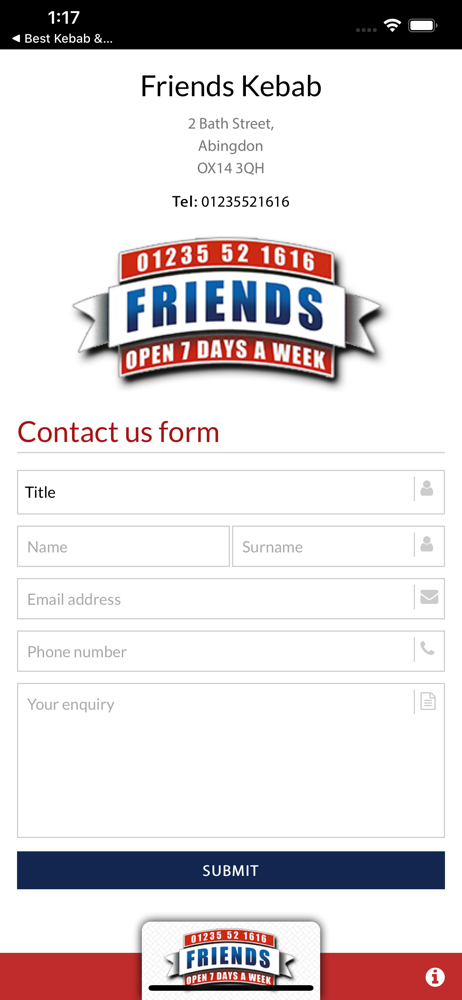Tap the Friends logo button in the footer
This screenshot has width=462, height=1000.
[230, 959]
